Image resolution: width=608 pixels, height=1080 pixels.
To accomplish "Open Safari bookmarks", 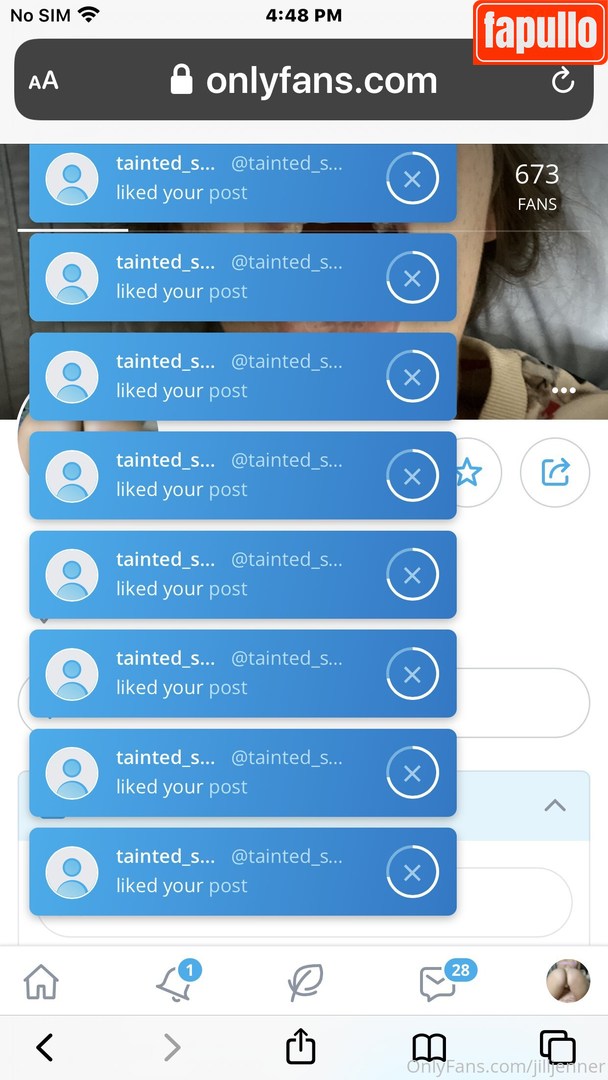I will 429,1047.
